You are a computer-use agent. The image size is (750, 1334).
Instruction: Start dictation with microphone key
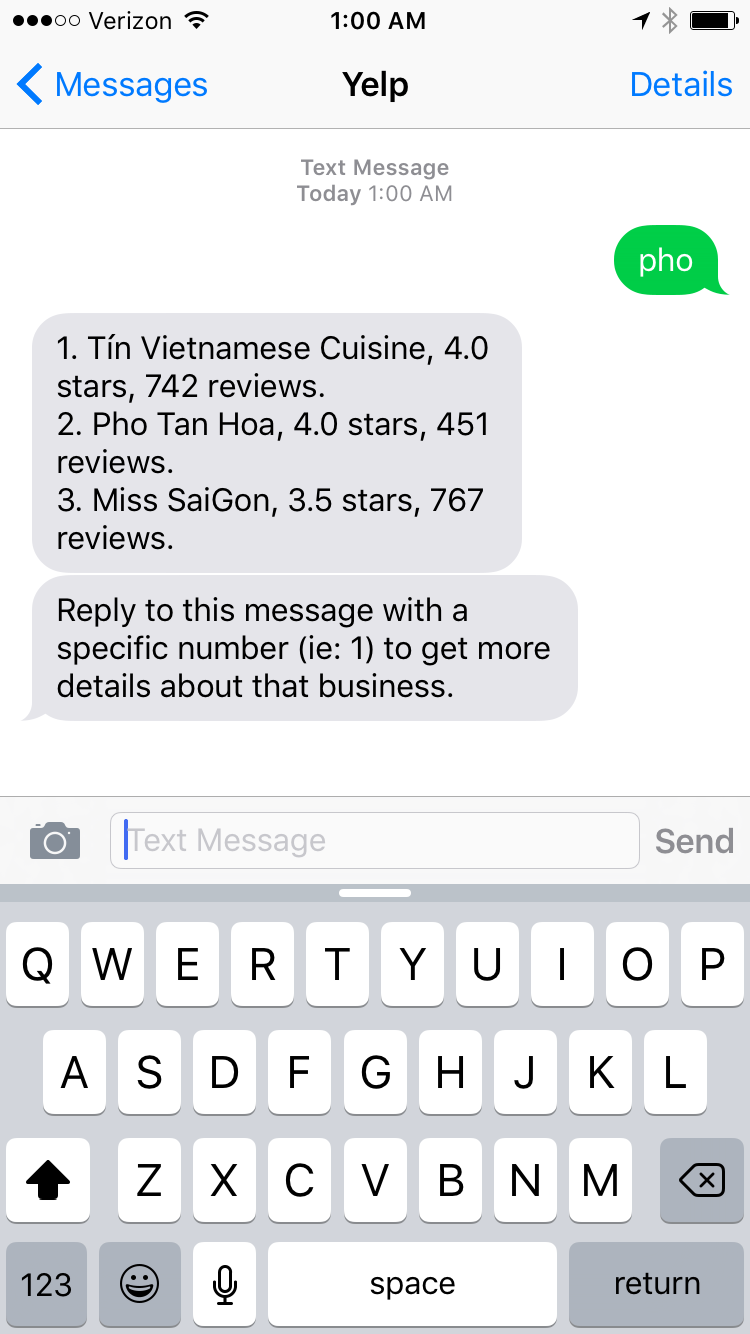pyautogui.click(x=225, y=1284)
